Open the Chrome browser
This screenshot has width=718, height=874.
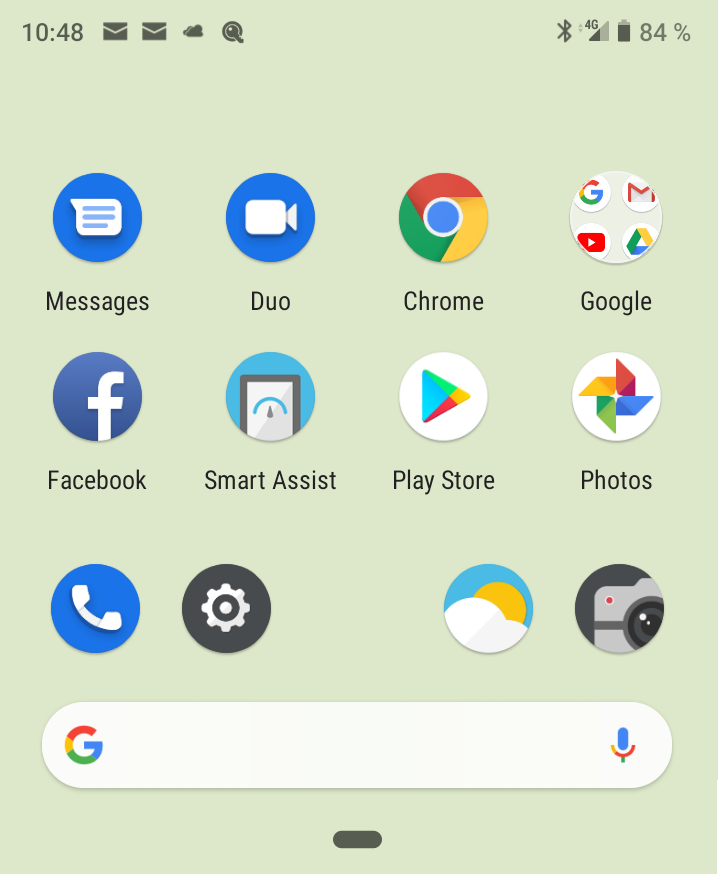pos(443,217)
